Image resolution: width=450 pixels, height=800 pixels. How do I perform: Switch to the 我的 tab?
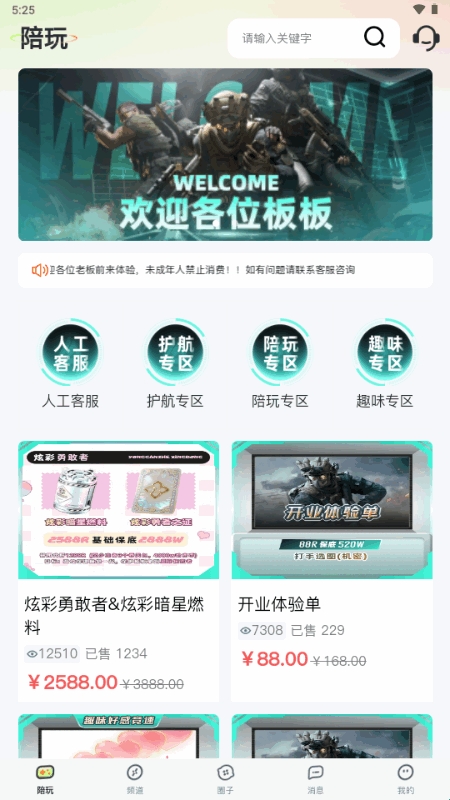[406, 780]
